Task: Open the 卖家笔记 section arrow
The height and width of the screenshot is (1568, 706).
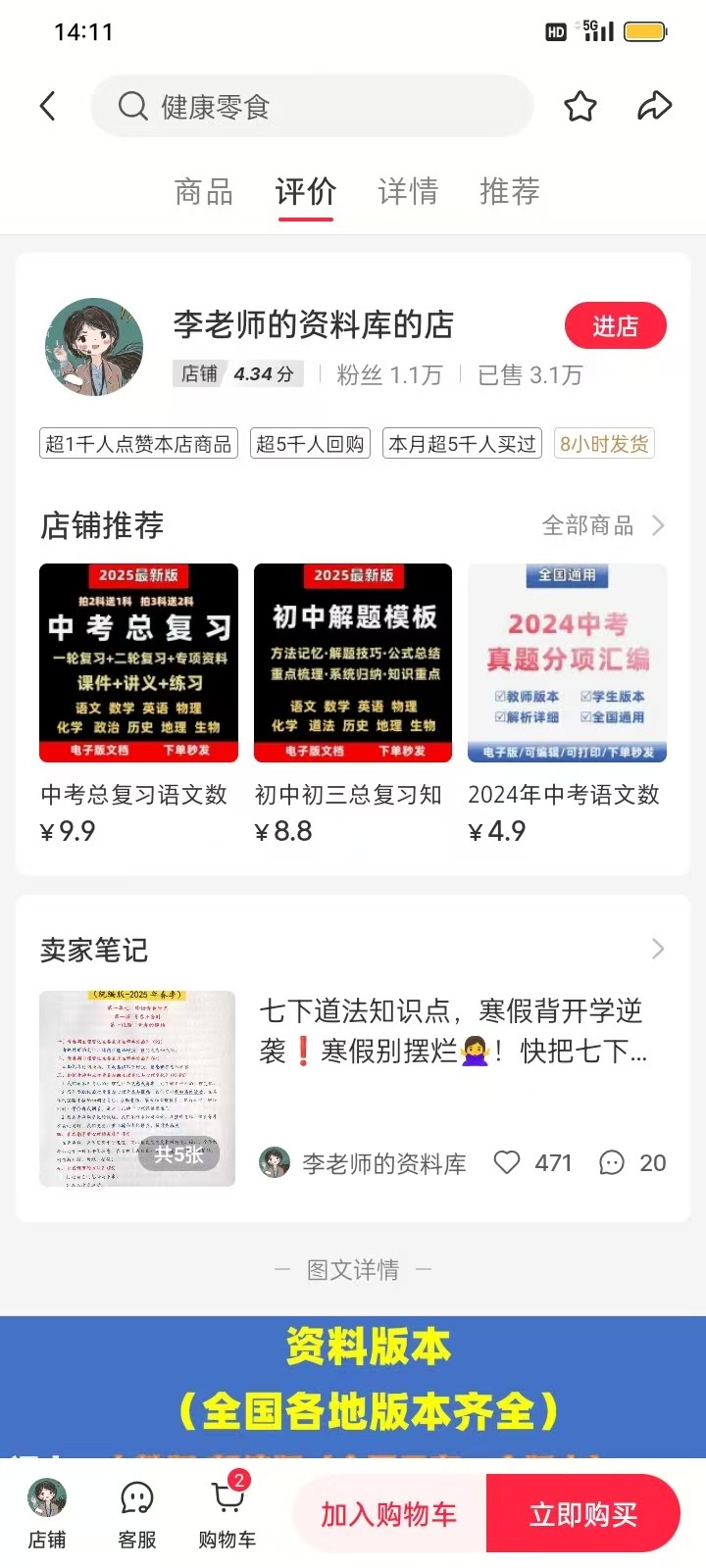Action: tap(657, 949)
